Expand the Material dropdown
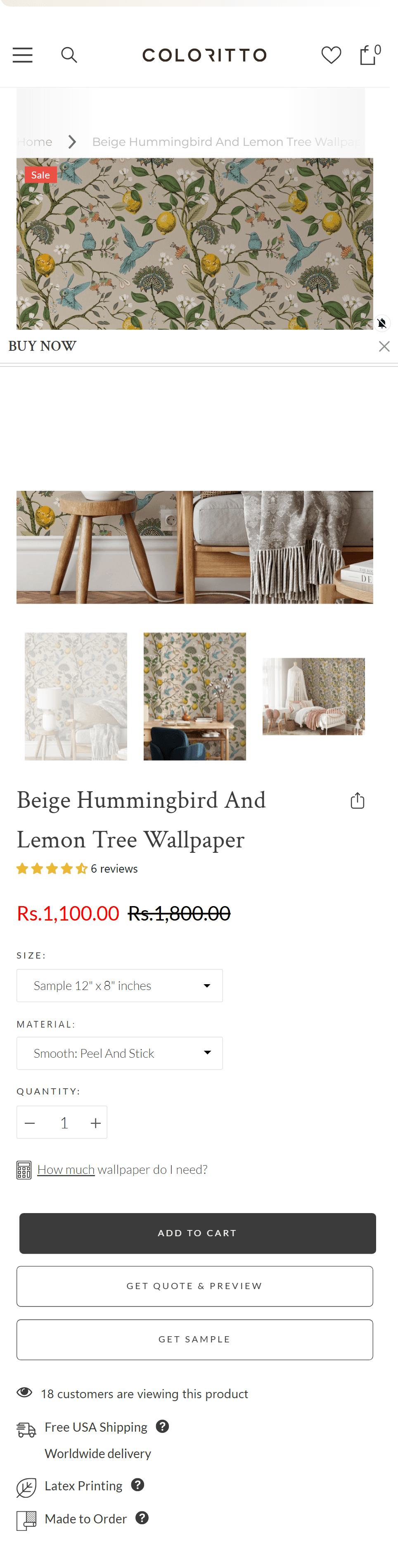This screenshot has height=1568, width=398. (x=119, y=1053)
